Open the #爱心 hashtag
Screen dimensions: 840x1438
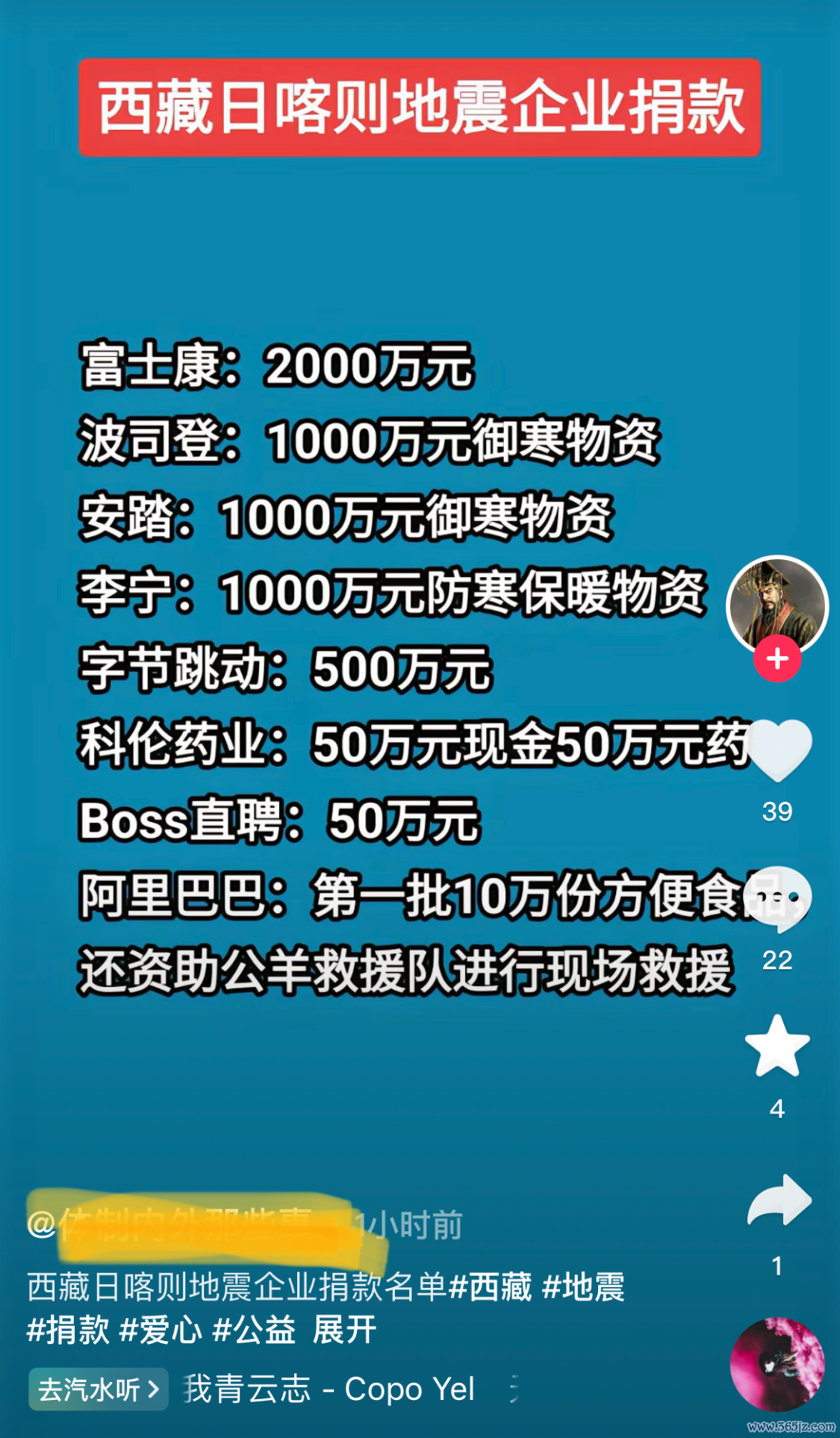tap(161, 1330)
